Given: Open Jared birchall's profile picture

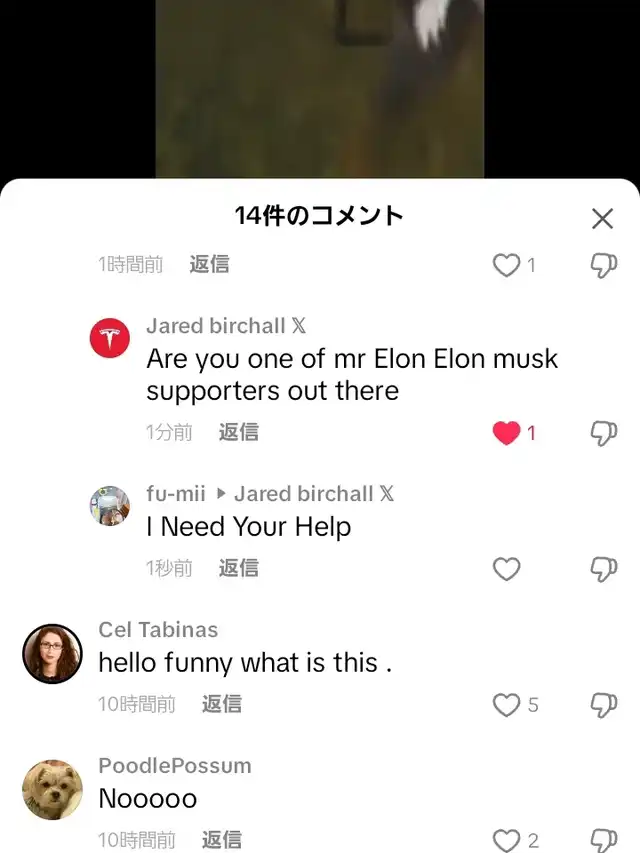Looking at the screenshot, I should point(110,340).
